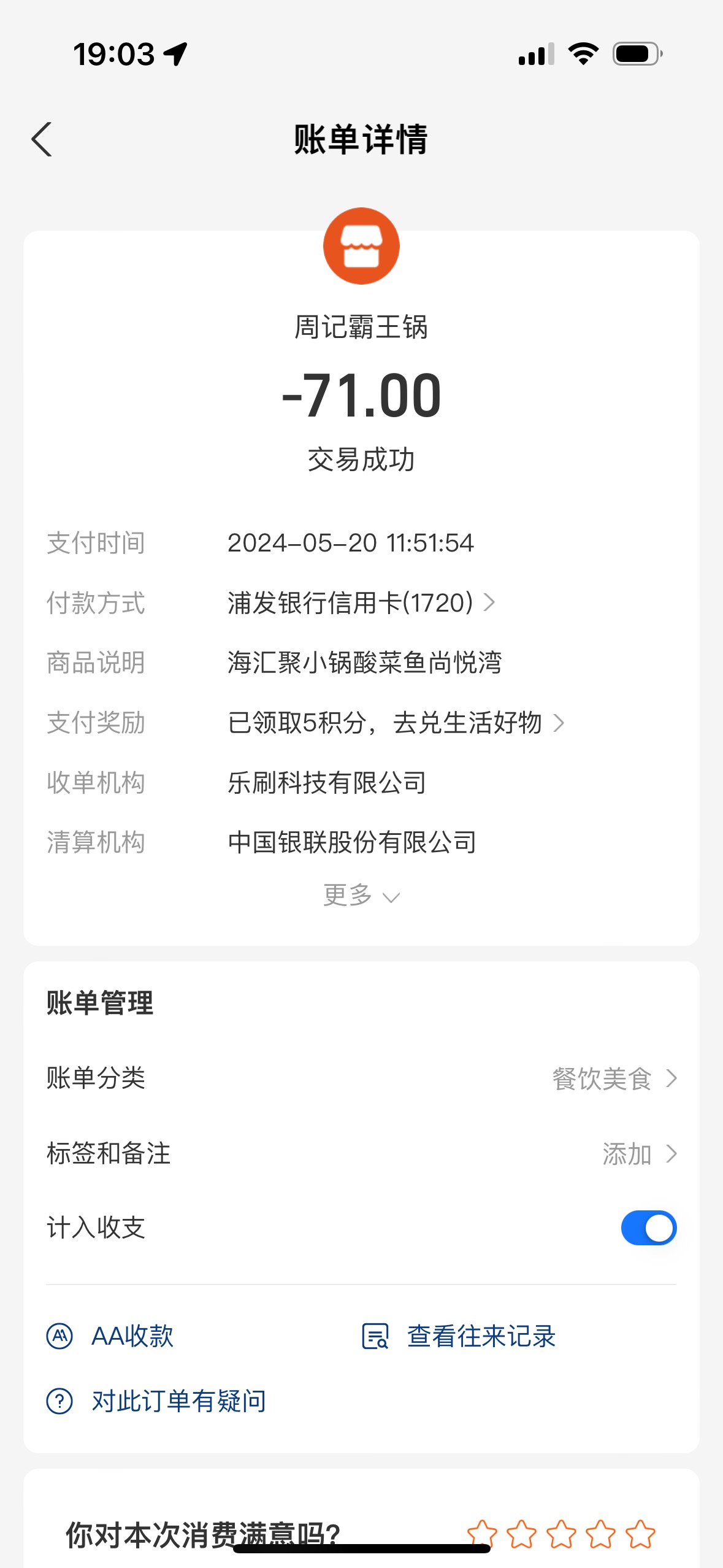Screen dimensions: 723x1568
Task: Tap 对此订单有疑问 help link
Action: [x=156, y=1401]
